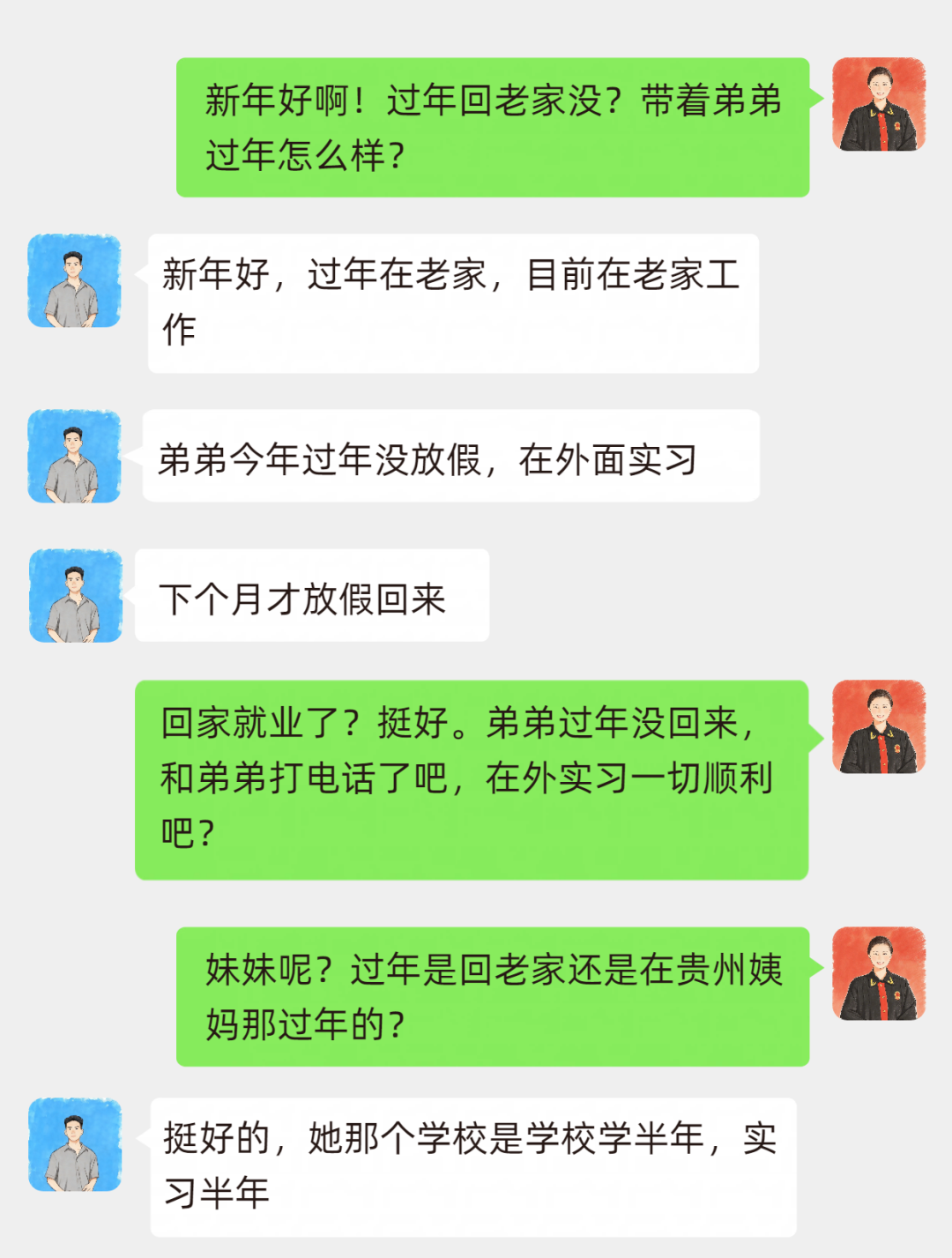
Task: Open the man's avatar next to the first gray reply
Action: [x=74, y=280]
